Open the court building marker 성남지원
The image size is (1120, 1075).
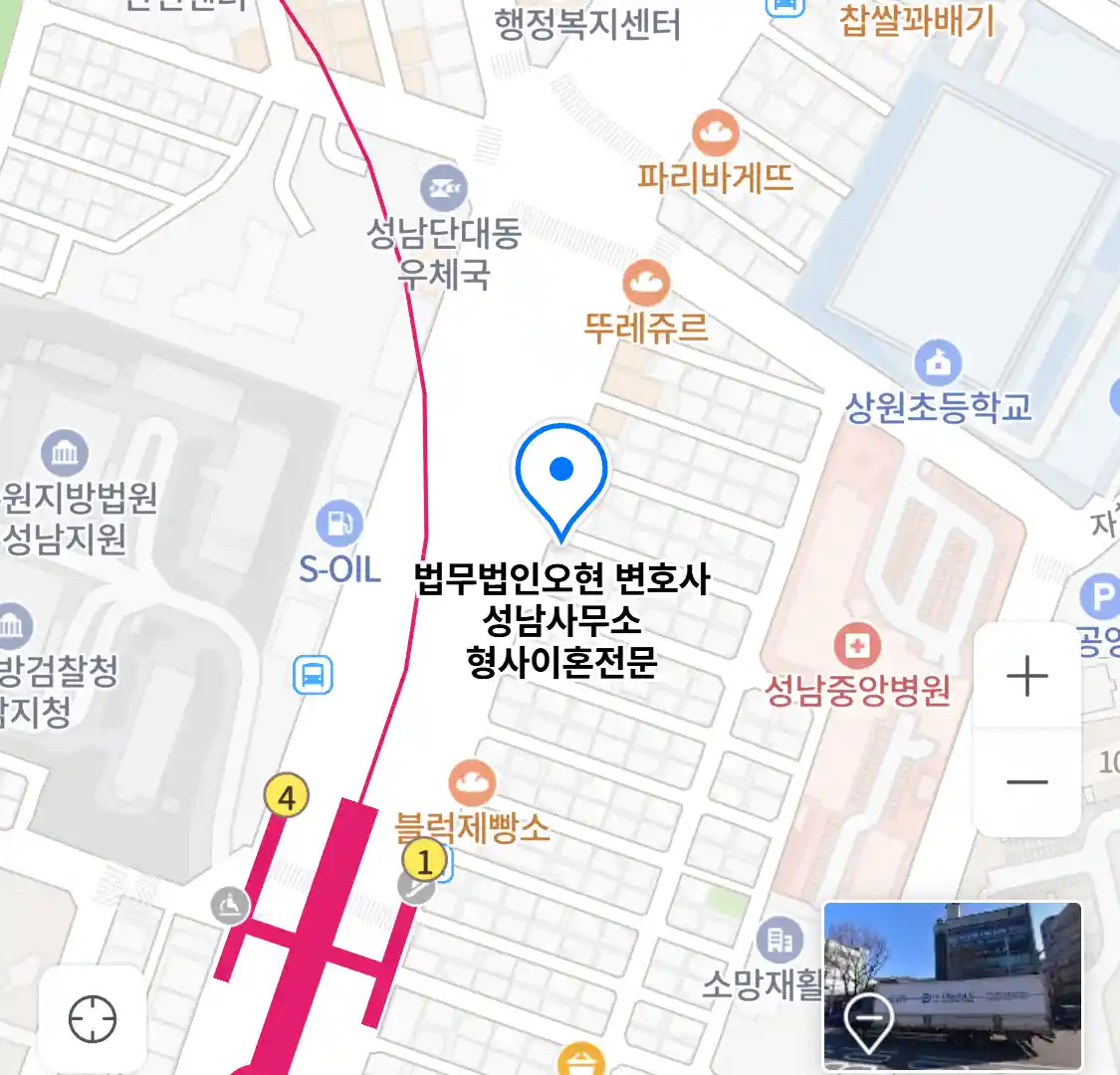[x=65, y=455]
